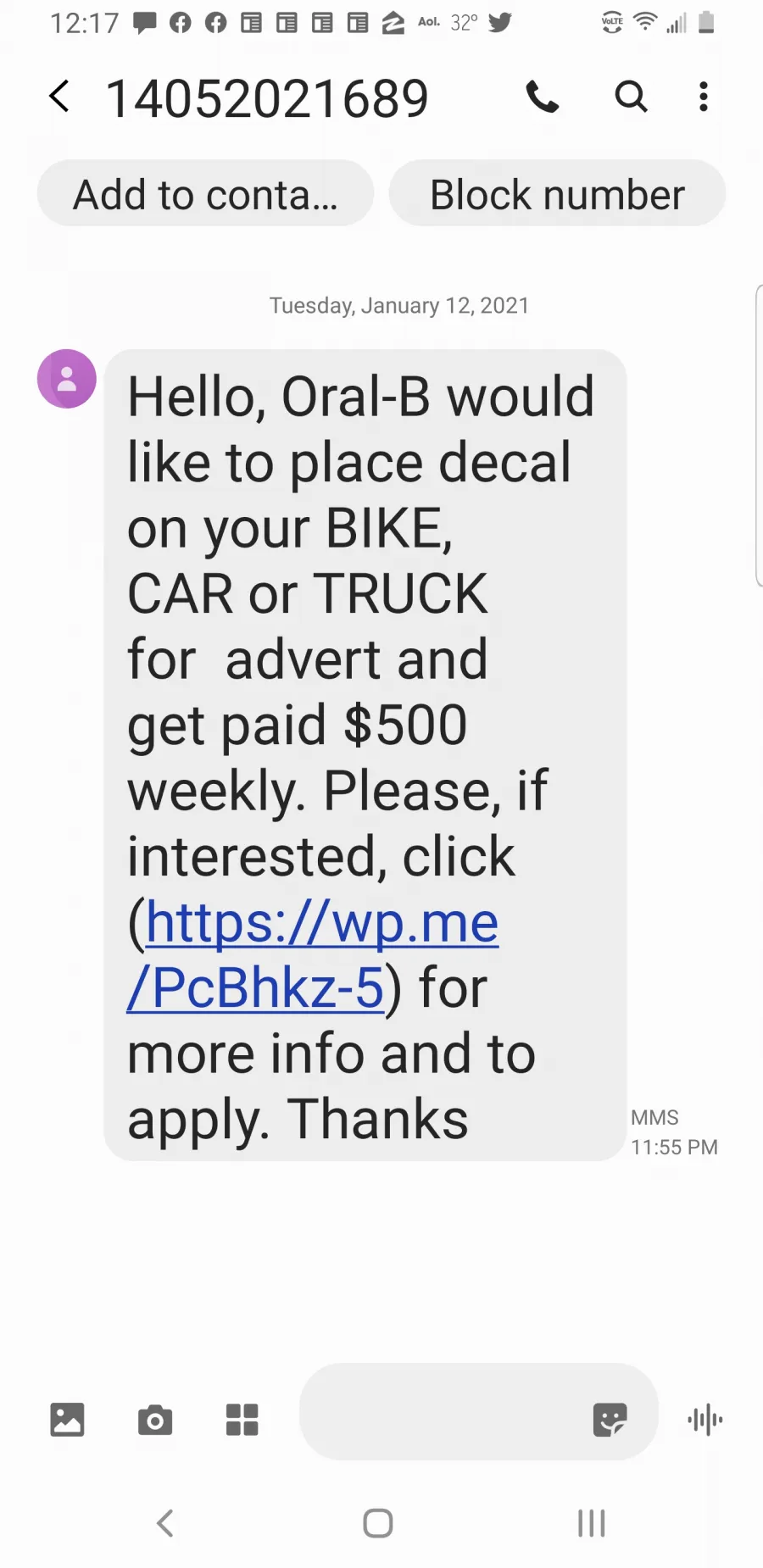Open recent apps from navigation bar
Screen dimensions: 763x1568
point(591,1523)
